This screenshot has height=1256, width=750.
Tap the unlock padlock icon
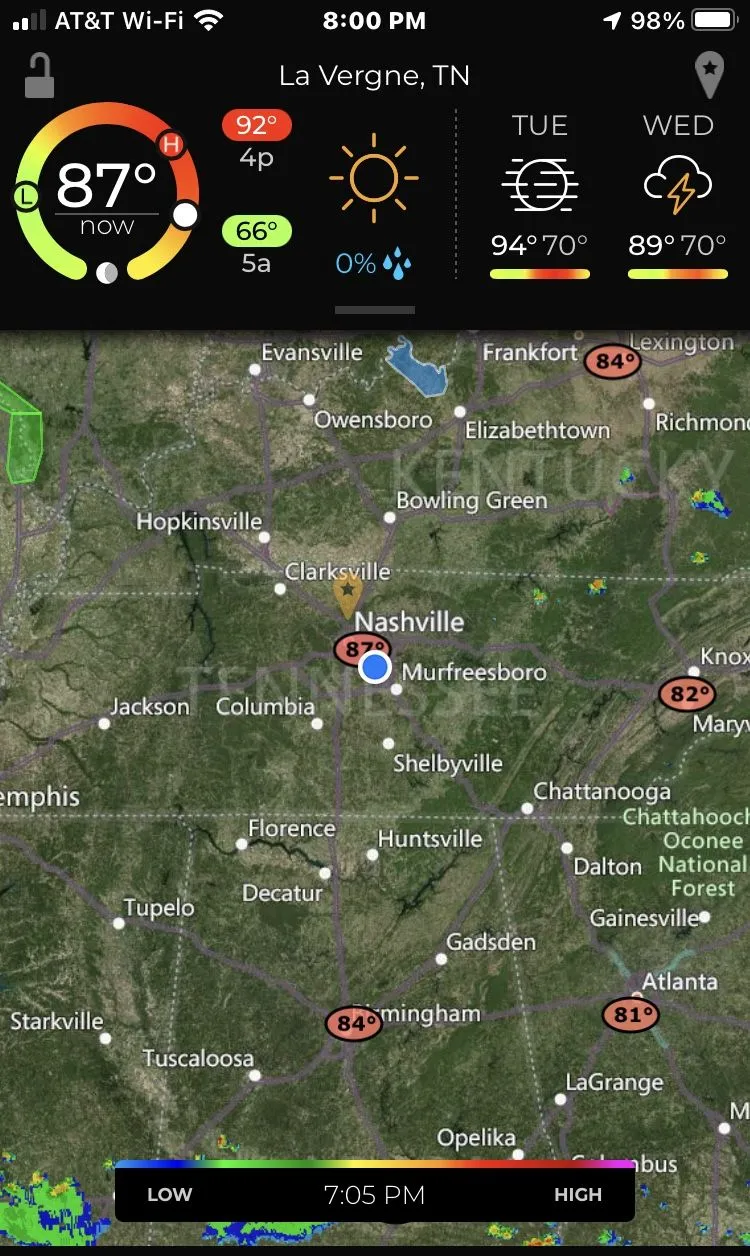click(x=39, y=76)
